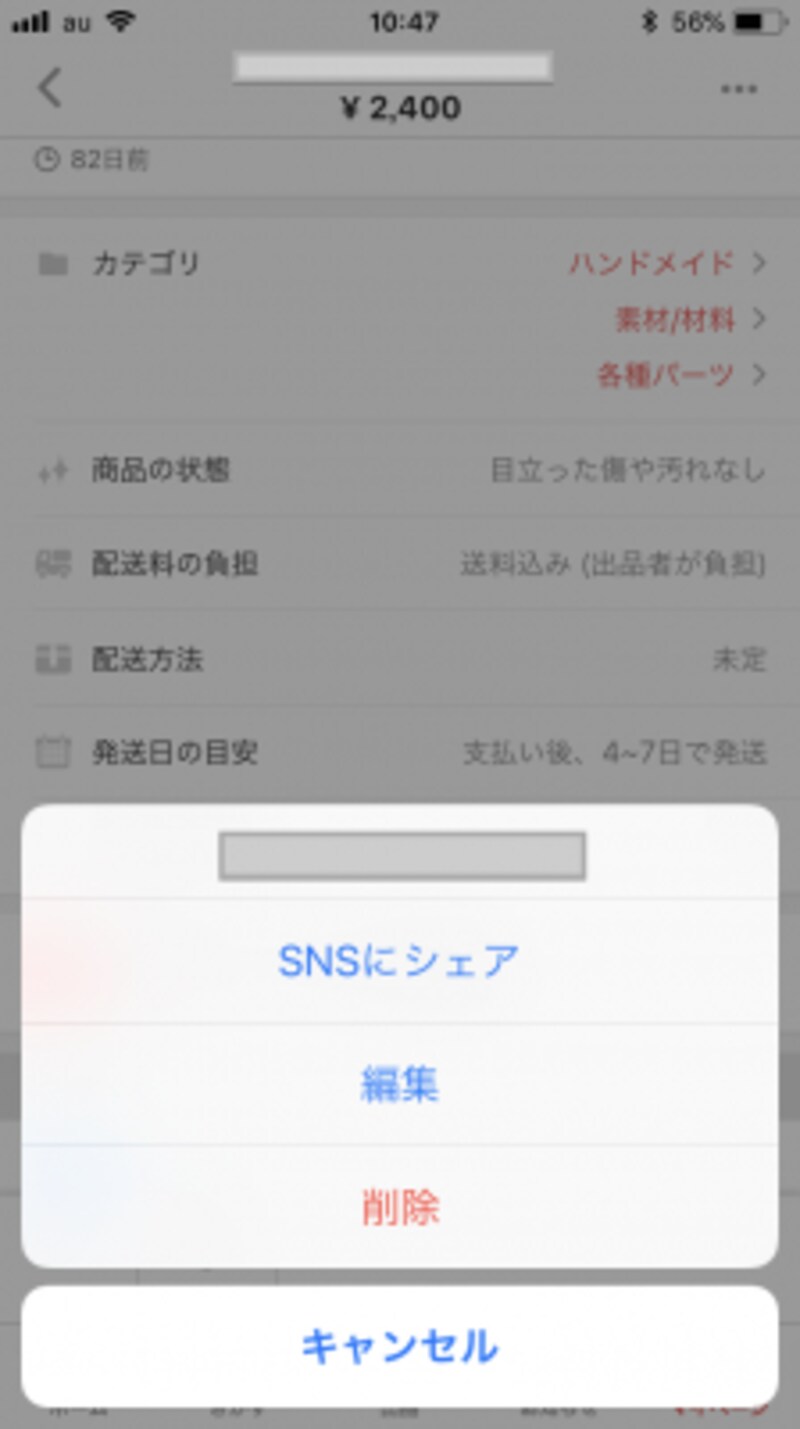Screen dimensions: 800x1429
Task: Open the ハンドメイド category chevron
Action: coord(761,263)
